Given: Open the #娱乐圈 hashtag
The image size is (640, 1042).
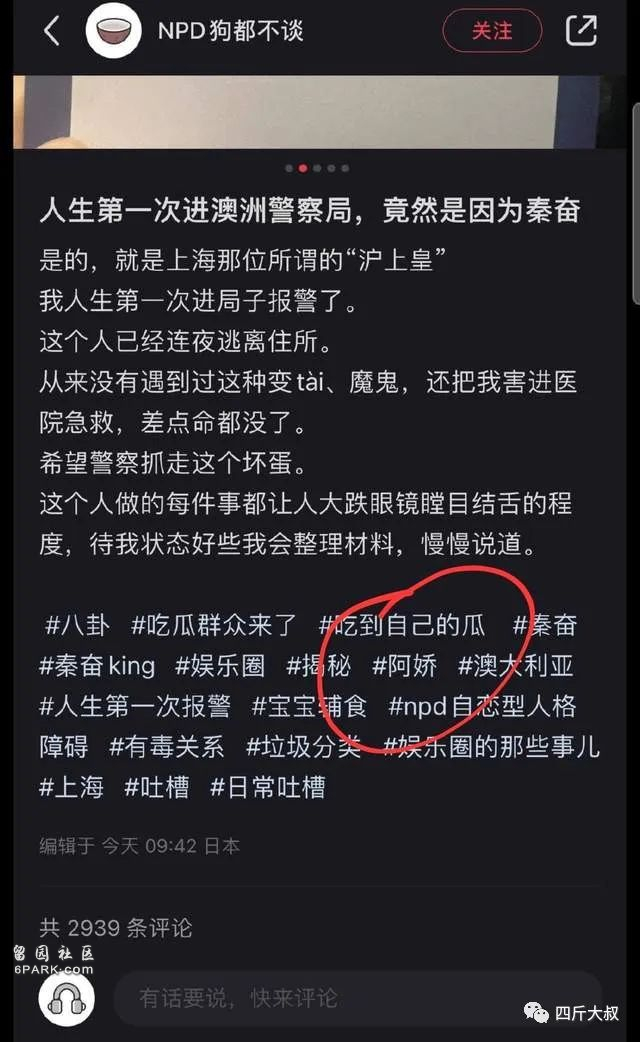Looking at the screenshot, I should pos(220,666).
